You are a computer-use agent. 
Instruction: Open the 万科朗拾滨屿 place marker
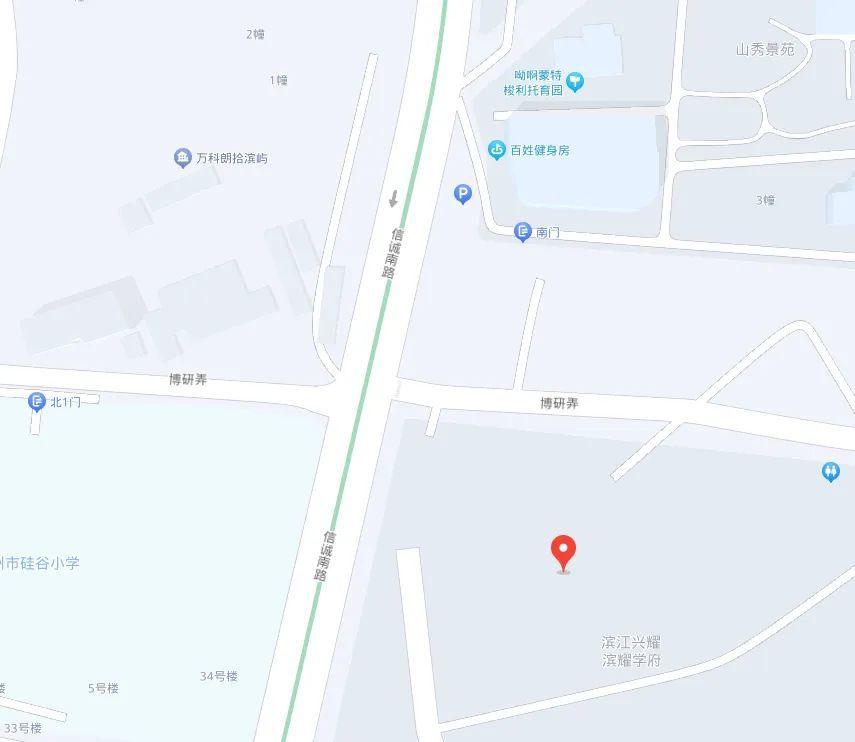[182, 158]
